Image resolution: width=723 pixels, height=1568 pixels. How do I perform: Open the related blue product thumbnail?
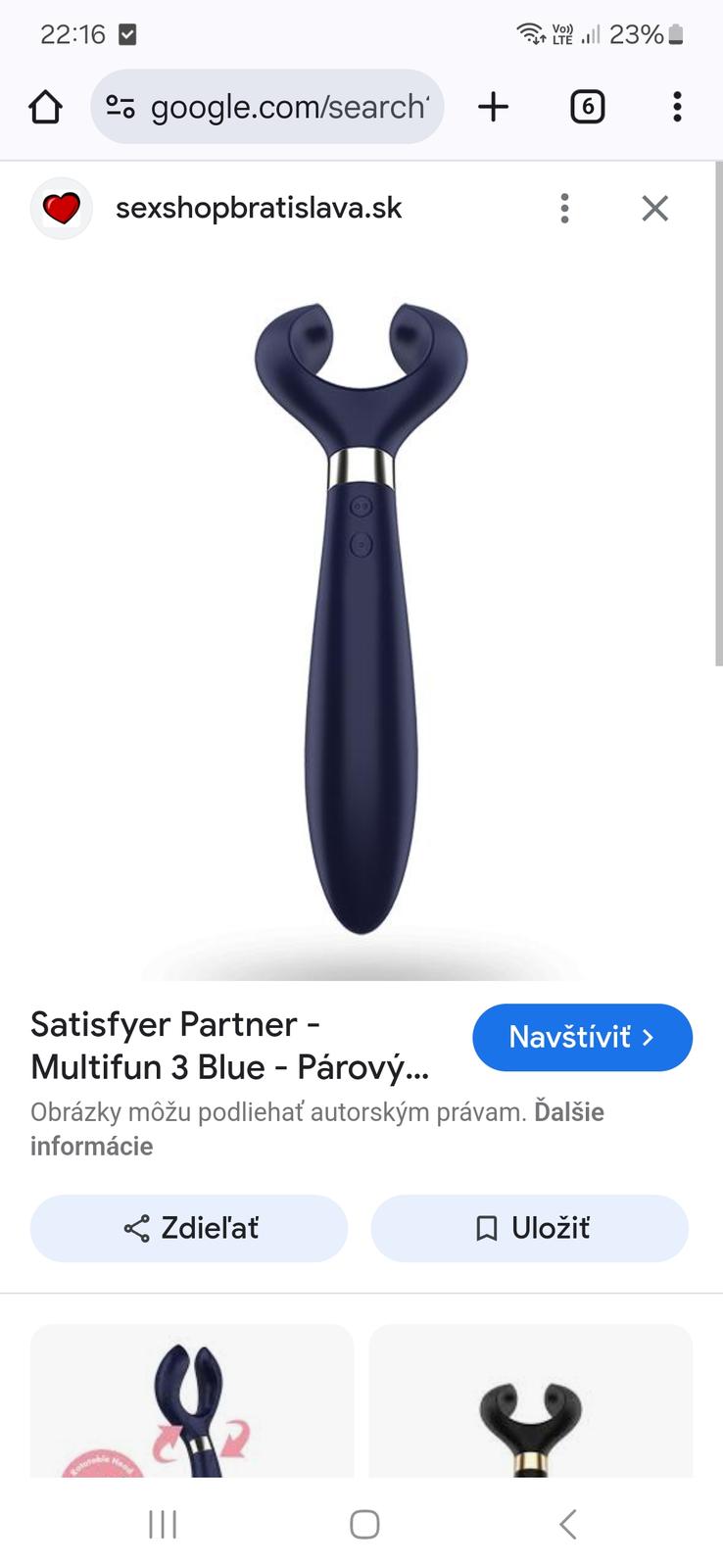pyautogui.click(x=192, y=1401)
